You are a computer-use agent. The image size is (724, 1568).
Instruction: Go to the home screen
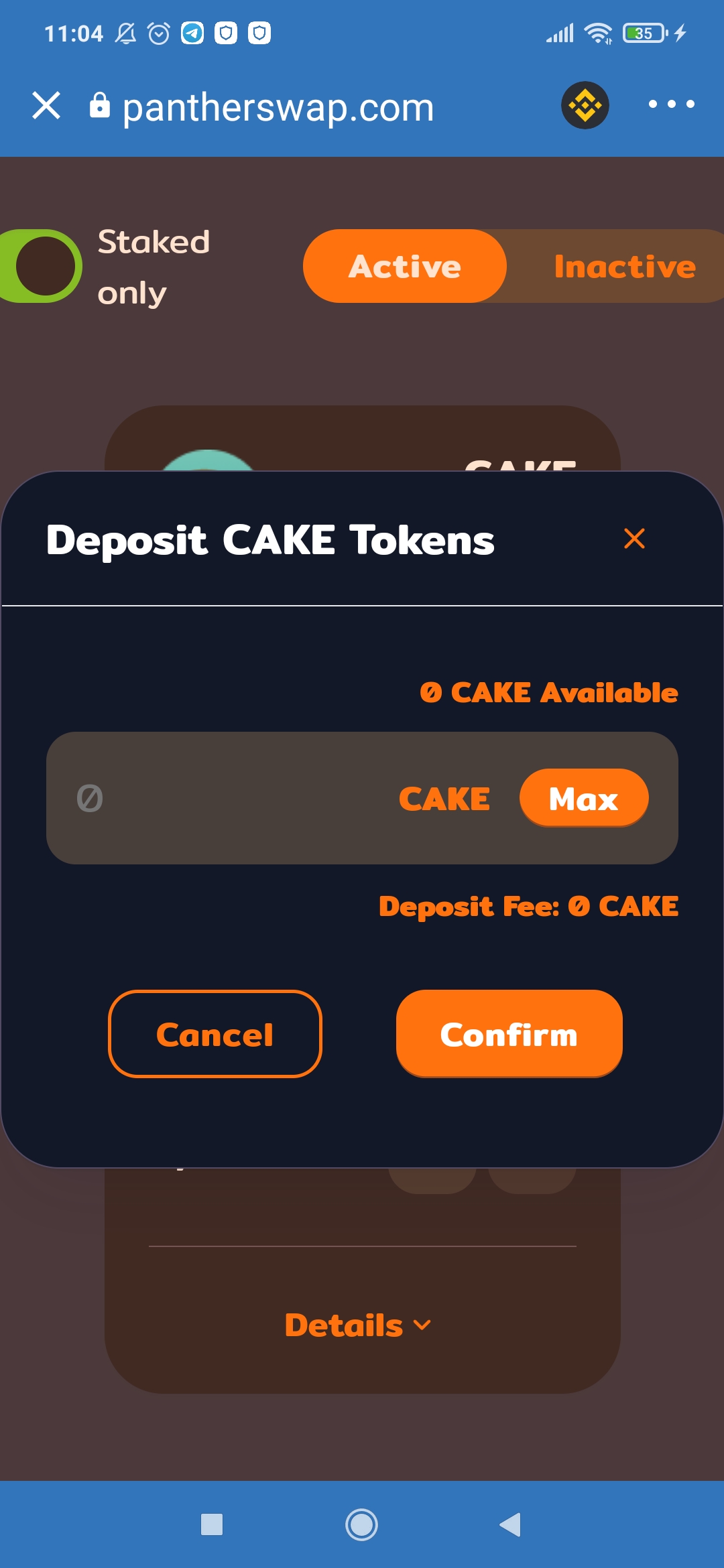coord(361,1524)
